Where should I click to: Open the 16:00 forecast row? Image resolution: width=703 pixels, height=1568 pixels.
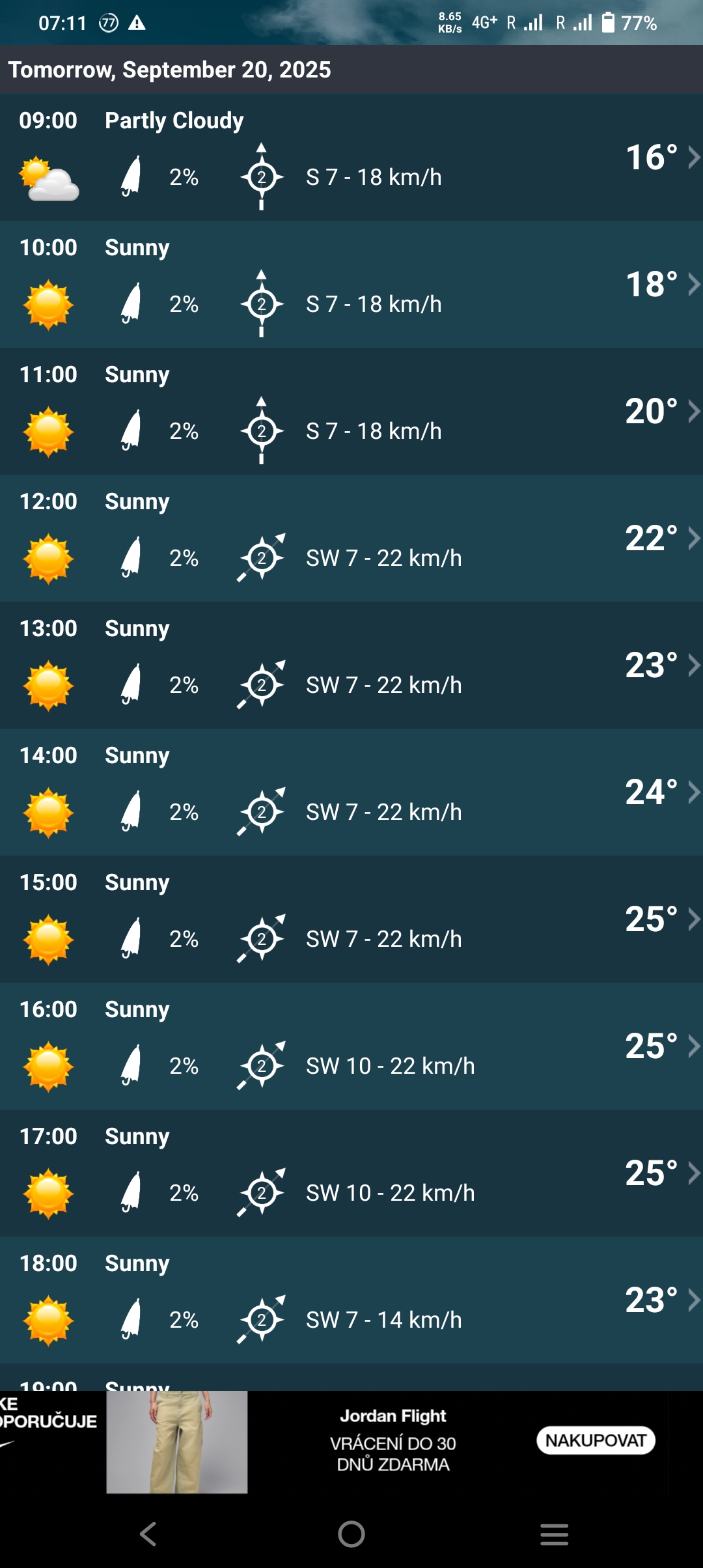[x=351, y=1046]
